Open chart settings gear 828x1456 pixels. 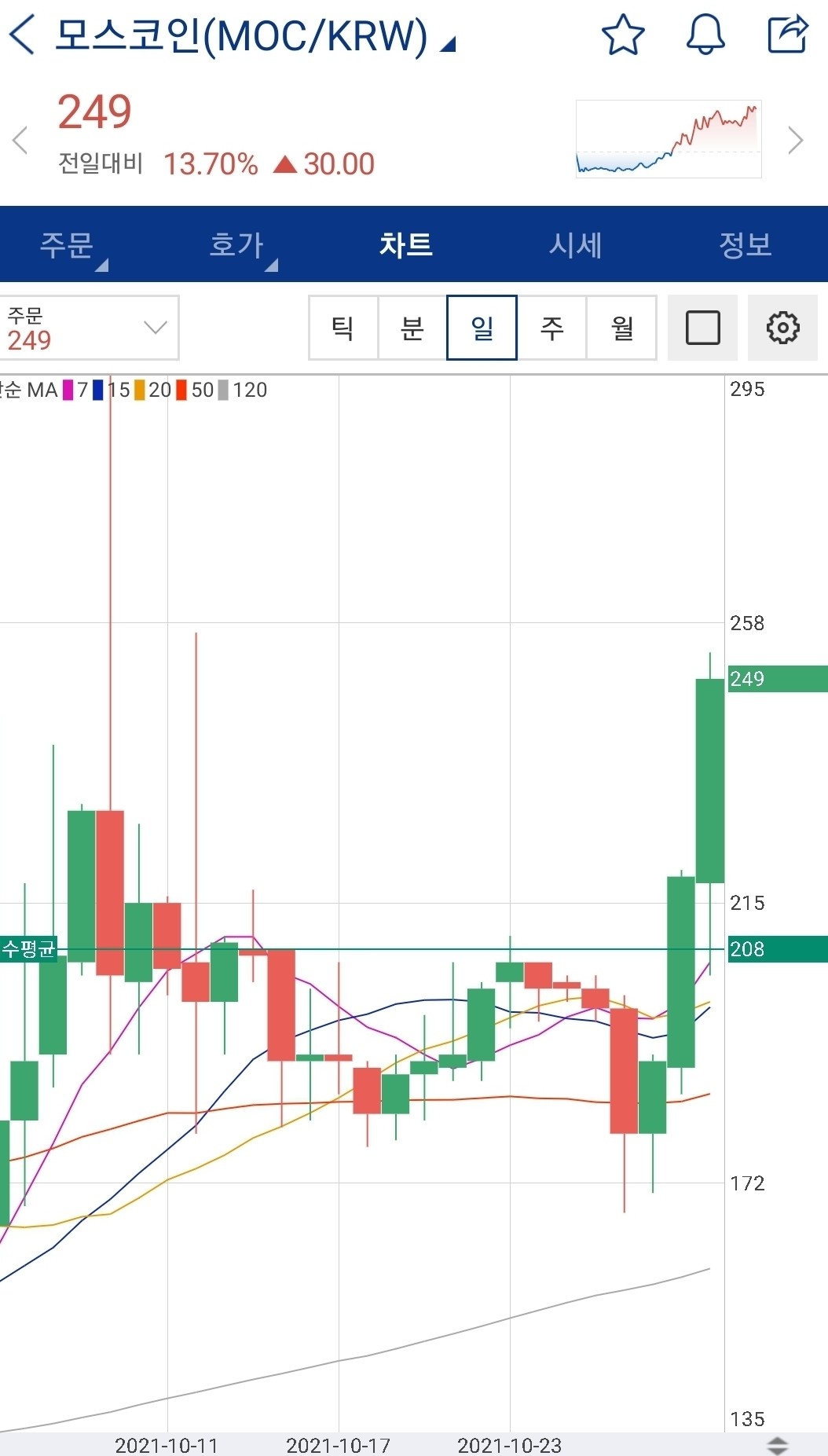click(x=782, y=328)
